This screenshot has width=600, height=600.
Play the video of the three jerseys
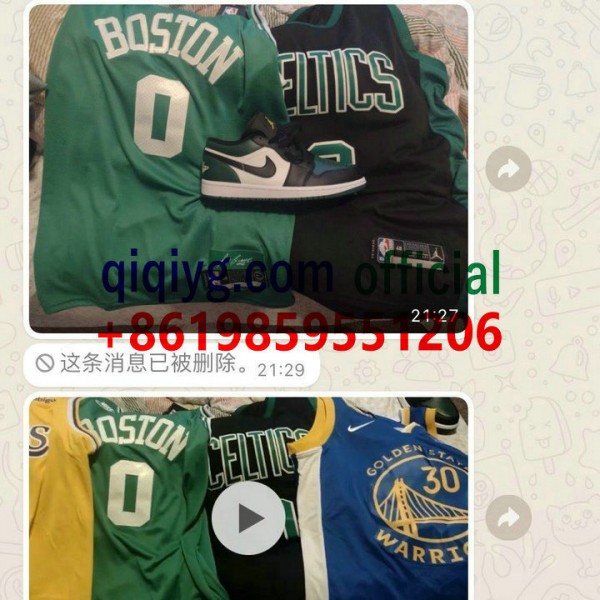[x=247, y=518]
